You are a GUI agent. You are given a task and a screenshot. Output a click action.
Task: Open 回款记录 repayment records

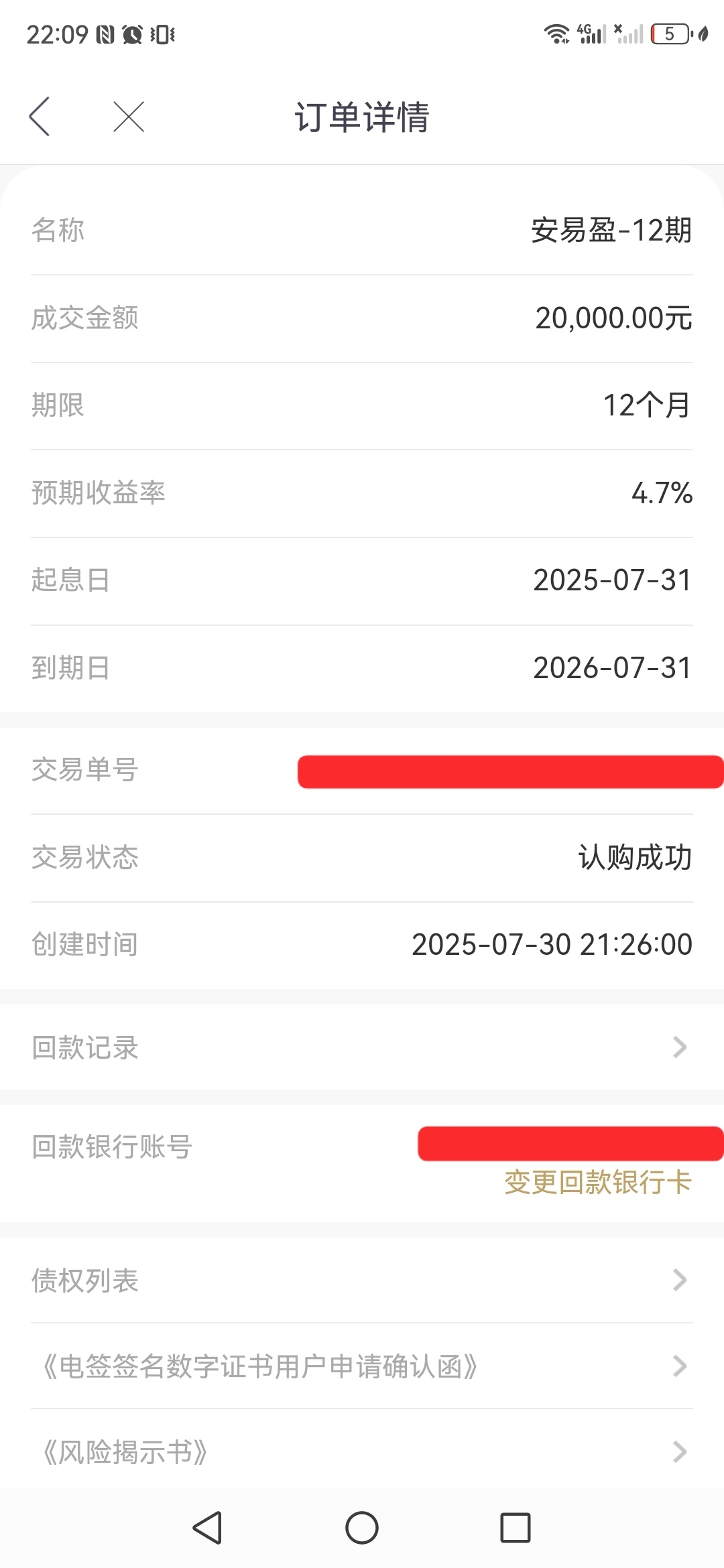pyautogui.click(x=362, y=1047)
